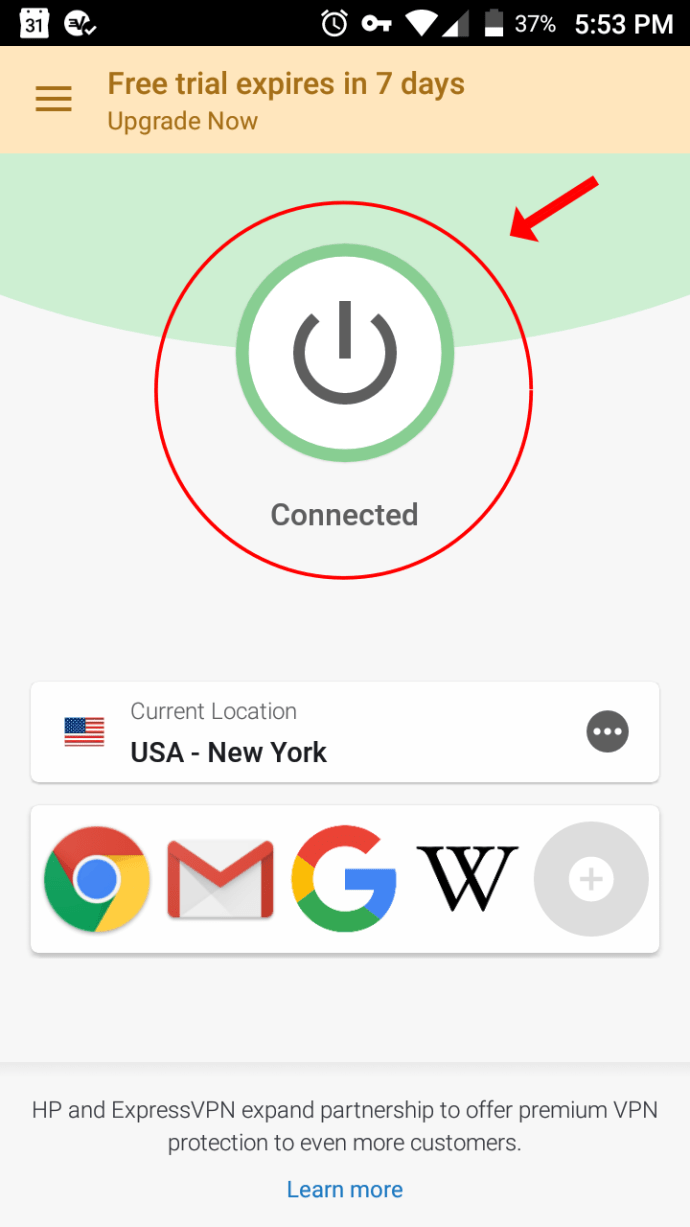Disconnect VPN using the power button

coord(345,352)
